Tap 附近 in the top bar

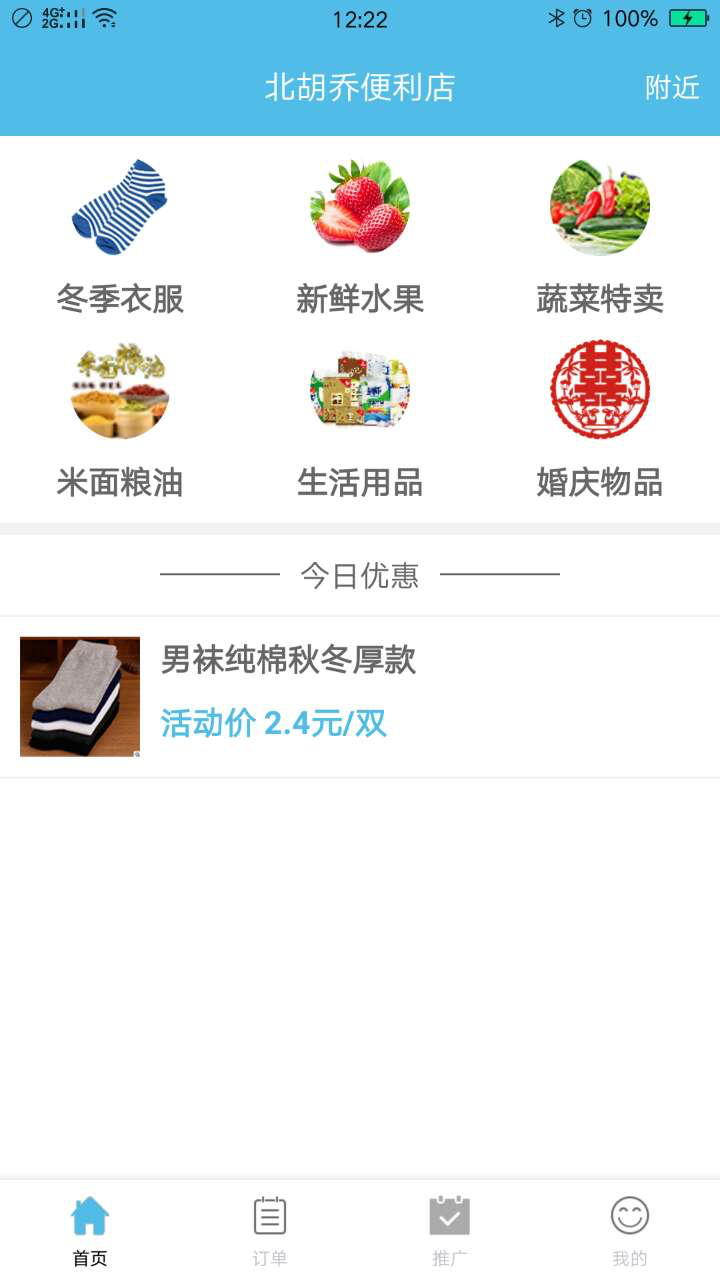(x=672, y=88)
